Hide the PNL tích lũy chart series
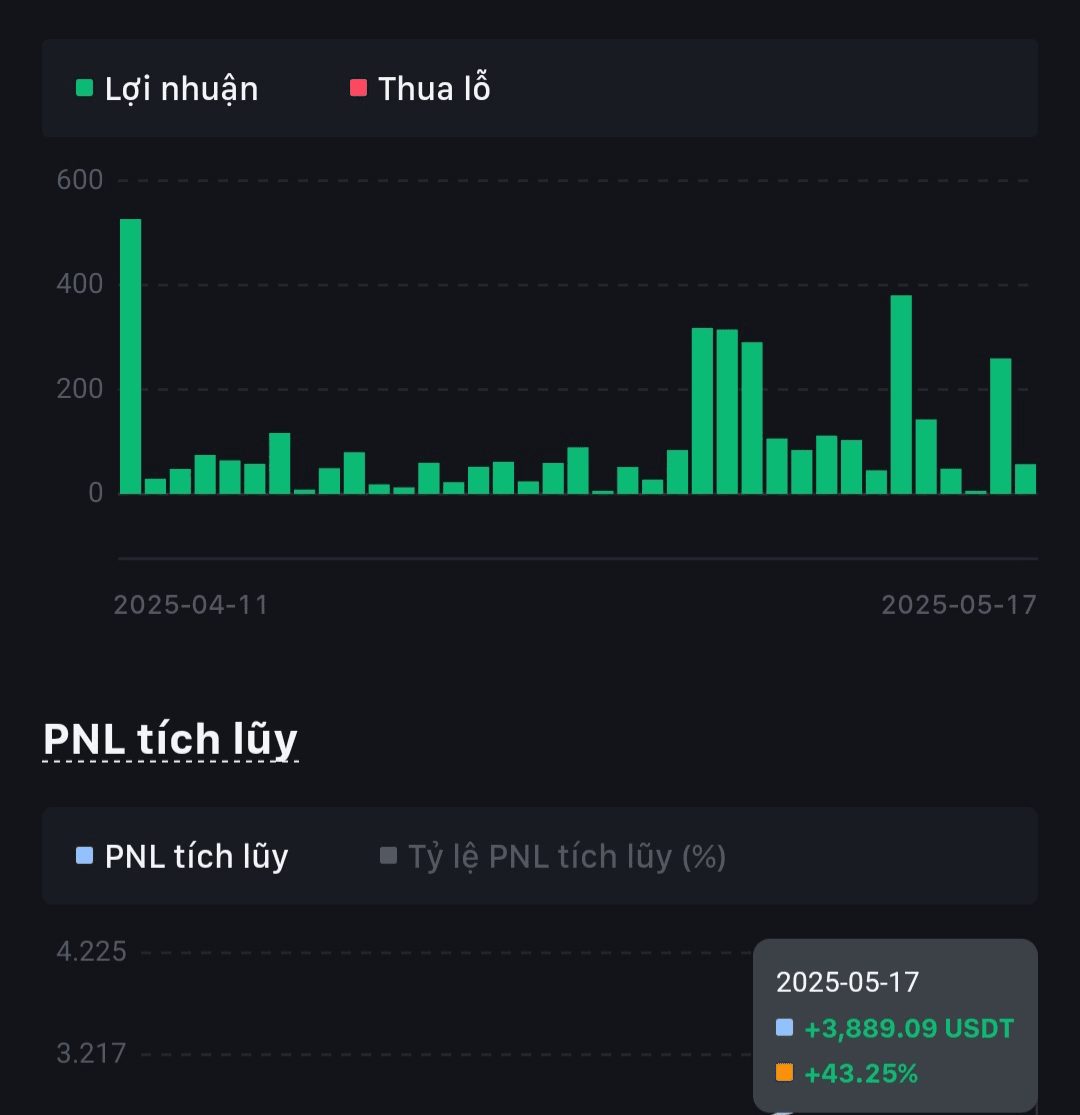1080x1115 pixels. [183, 856]
